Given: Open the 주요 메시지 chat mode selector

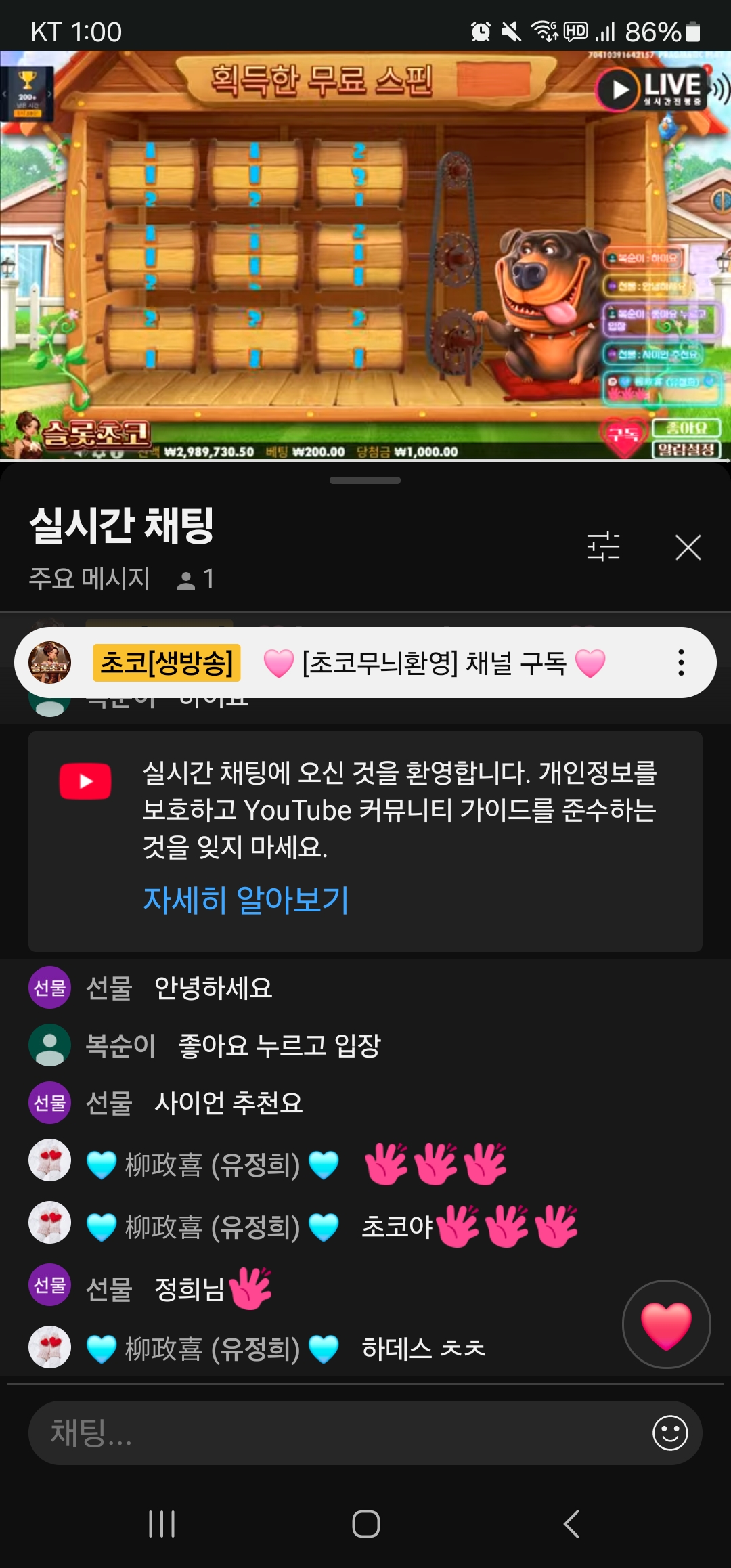Looking at the screenshot, I should 89,579.
